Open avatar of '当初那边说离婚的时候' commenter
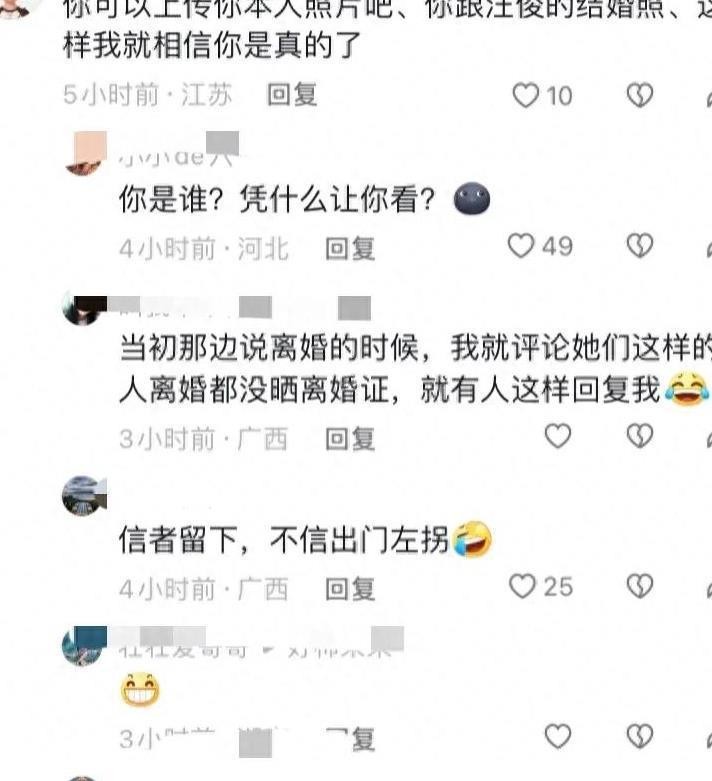Screen dimensions: 712x781 [84, 307]
